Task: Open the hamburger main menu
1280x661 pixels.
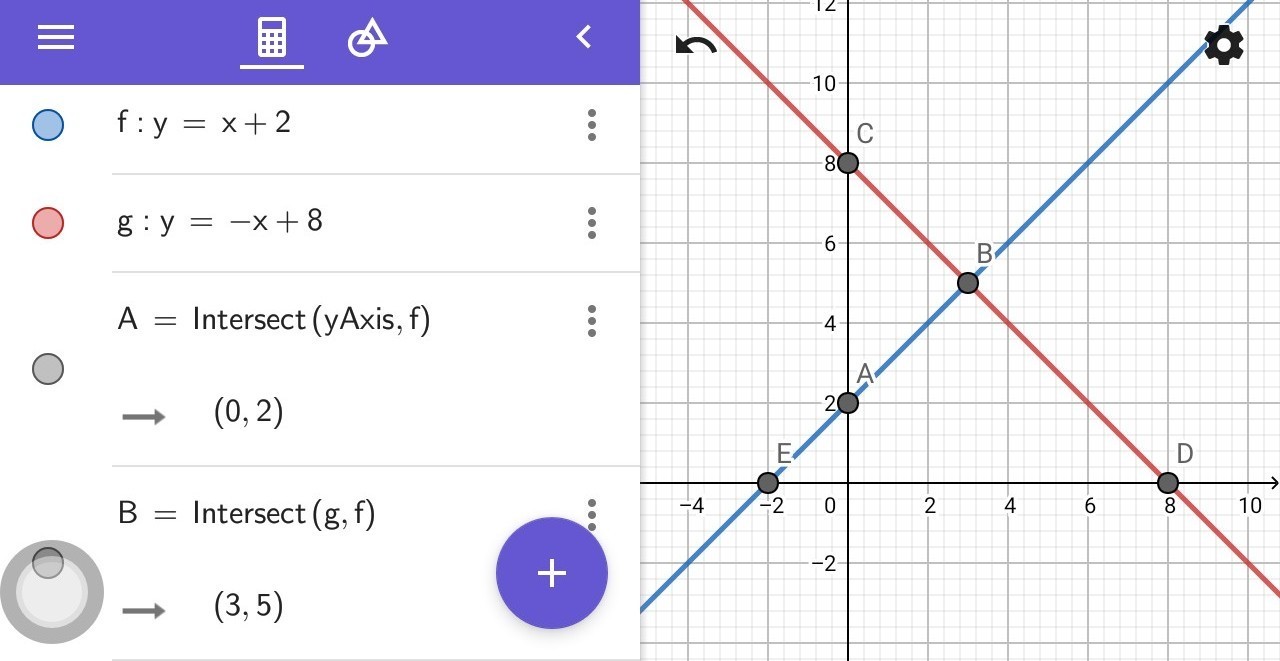Action: click(56, 38)
